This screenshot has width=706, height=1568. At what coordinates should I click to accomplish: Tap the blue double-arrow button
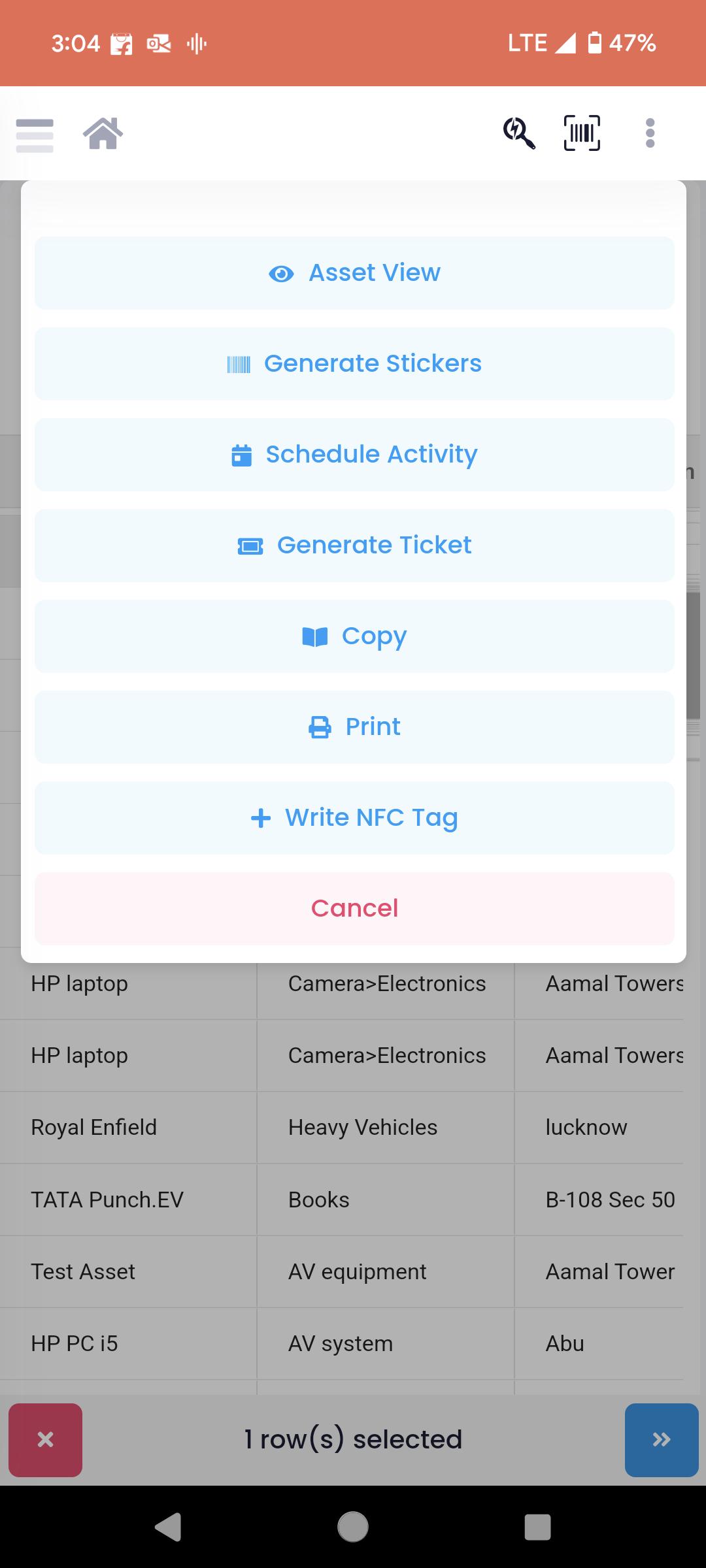click(662, 1440)
